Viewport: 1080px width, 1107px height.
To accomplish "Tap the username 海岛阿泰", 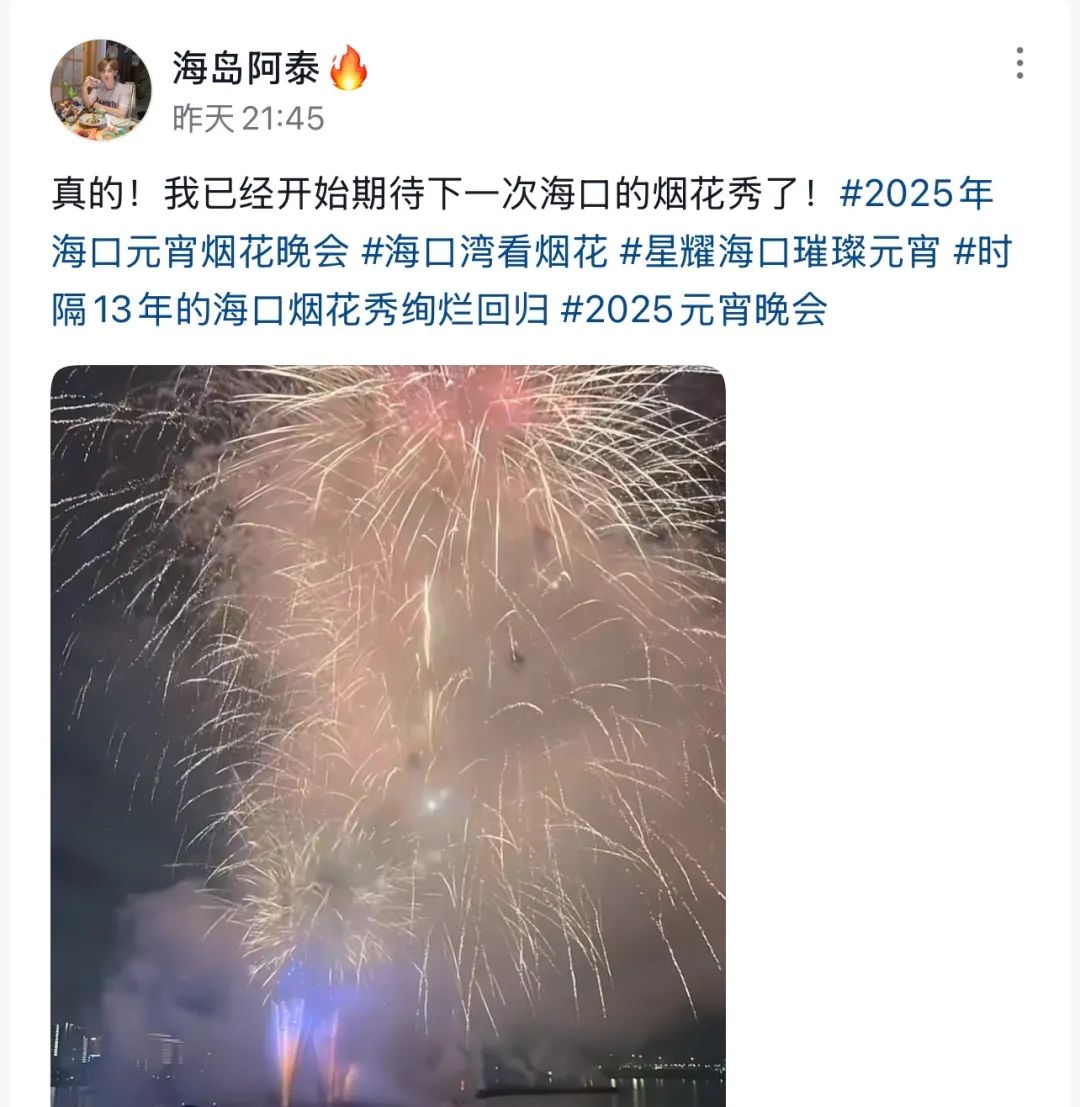I will (x=246, y=68).
